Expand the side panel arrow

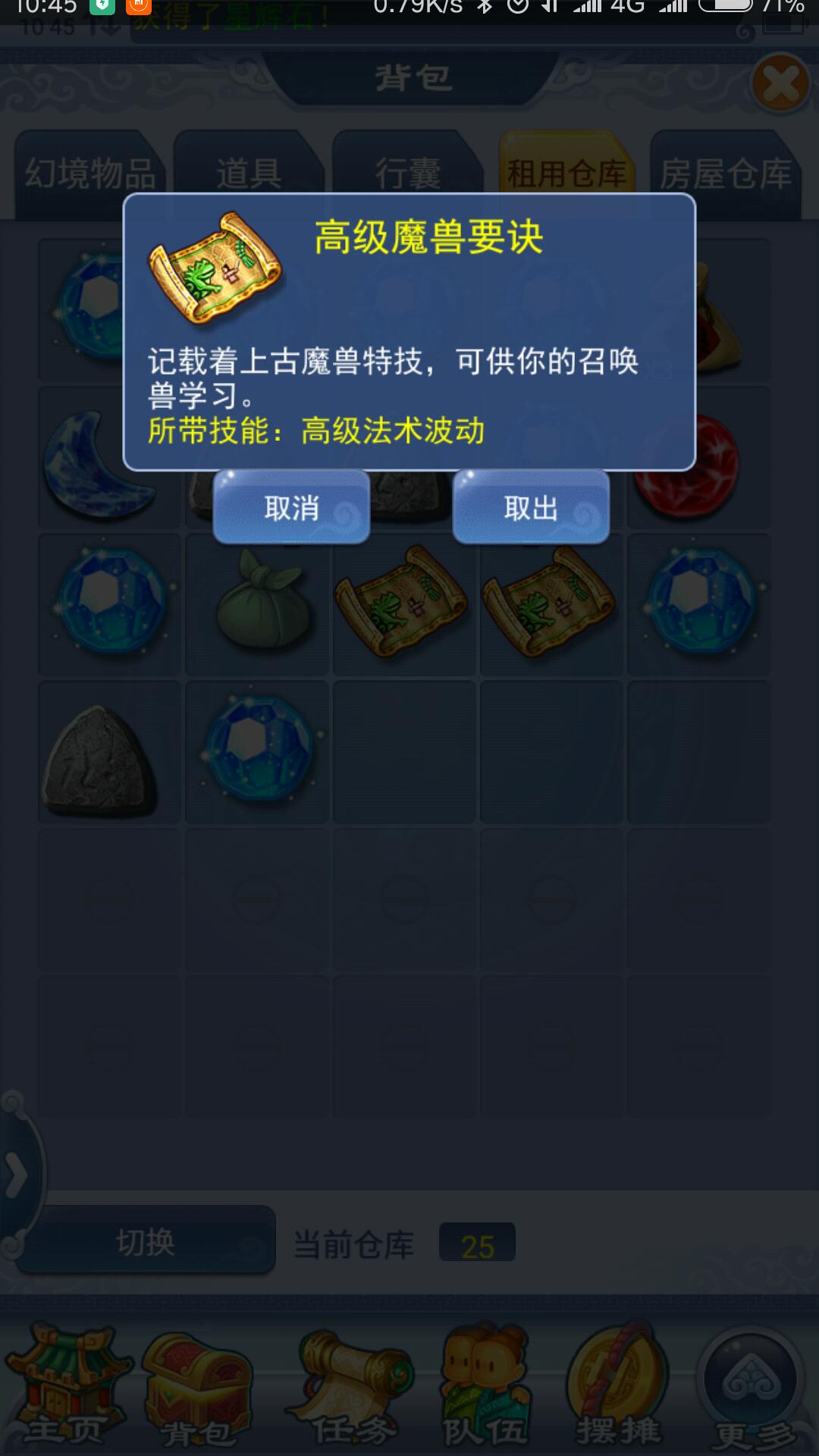pos(15,1175)
